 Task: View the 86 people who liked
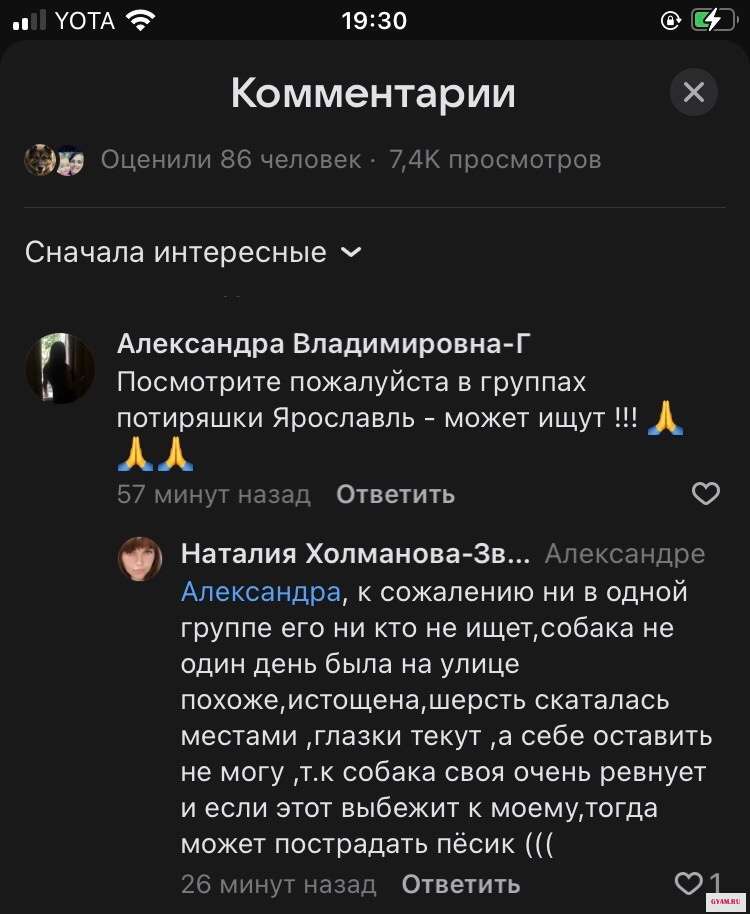pyautogui.click(x=230, y=159)
